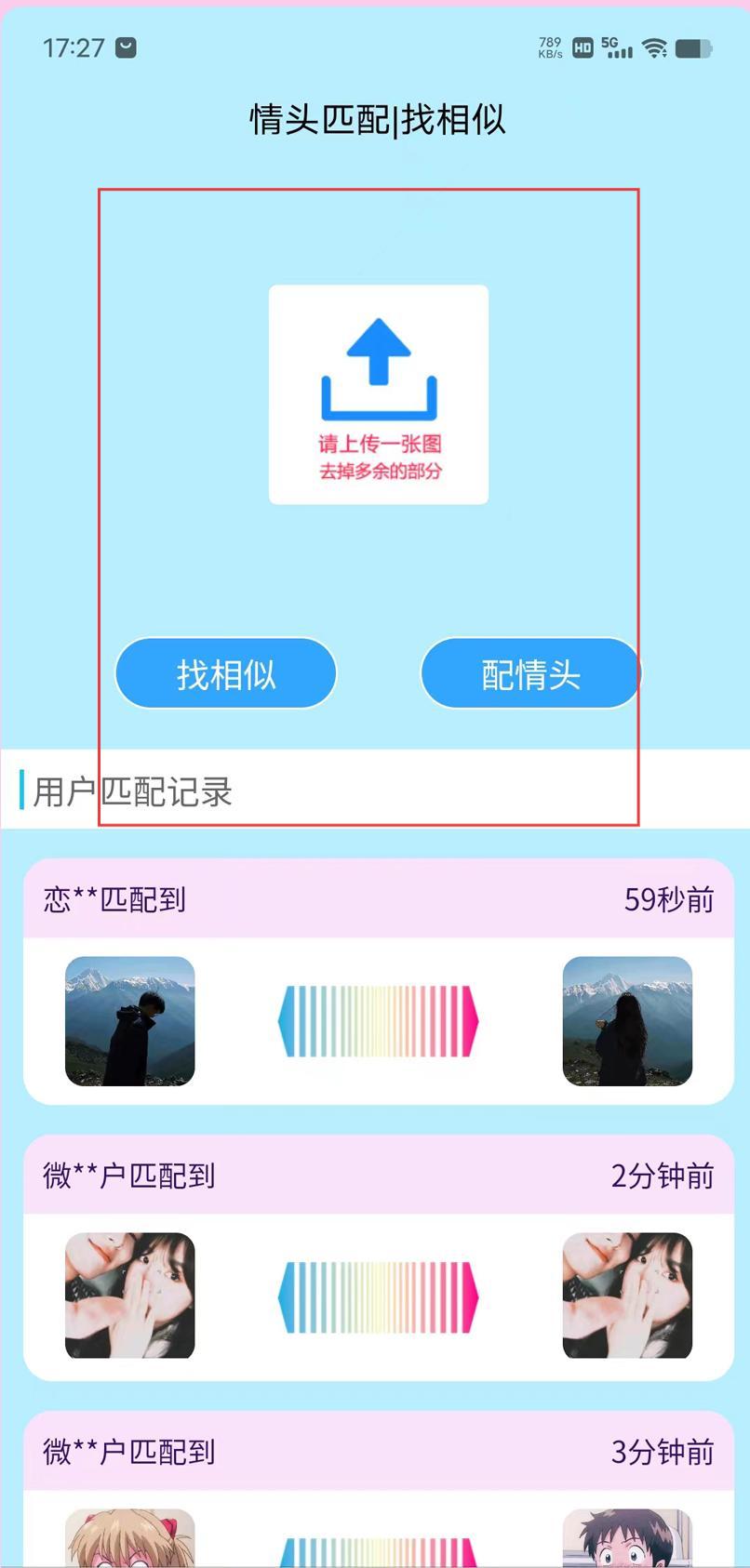Open 微**户 match record from 3分钟前
The width and height of the screenshot is (750, 1568).
click(x=378, y=1488)
